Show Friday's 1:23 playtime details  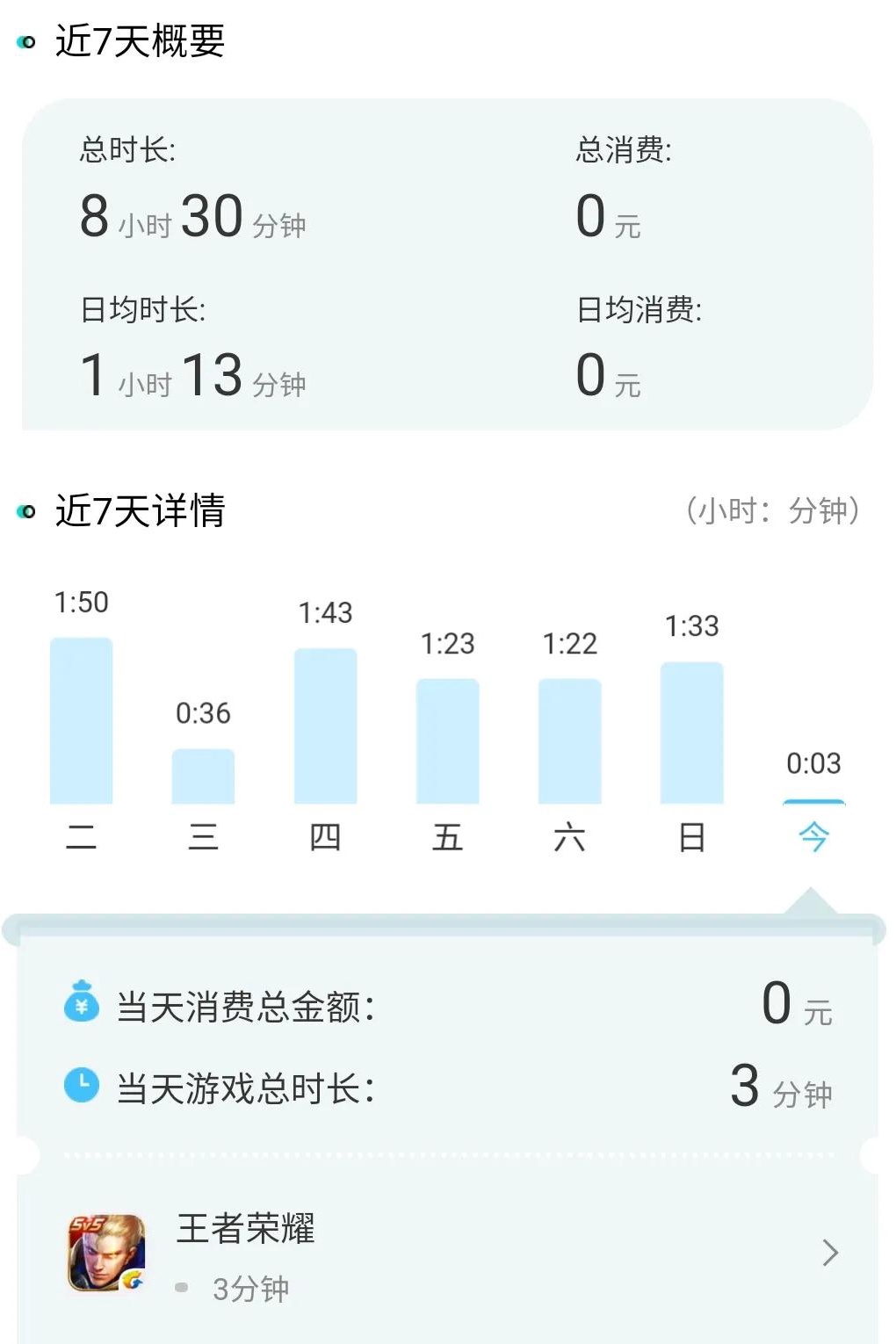[447, 741]
